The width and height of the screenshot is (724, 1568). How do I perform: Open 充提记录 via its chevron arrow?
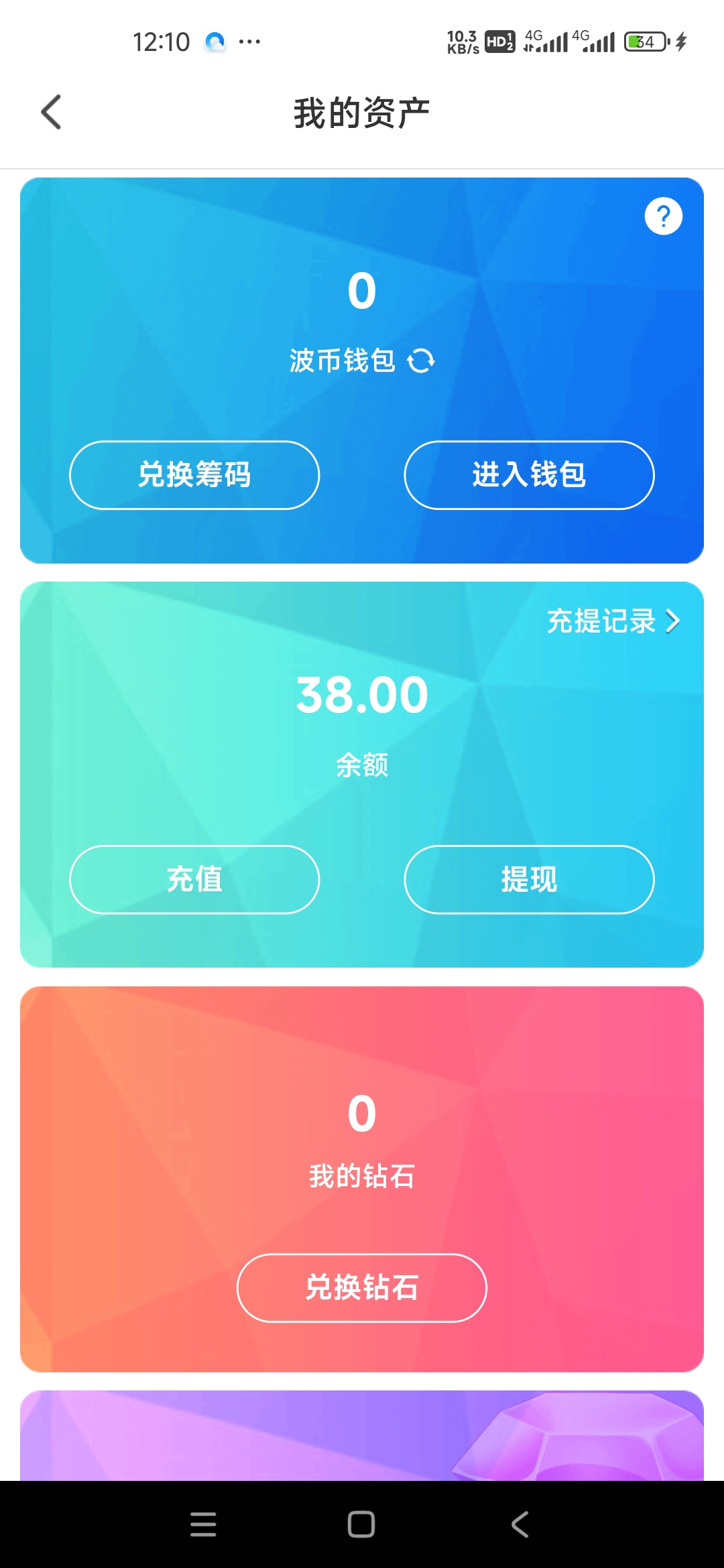point(674,622)
